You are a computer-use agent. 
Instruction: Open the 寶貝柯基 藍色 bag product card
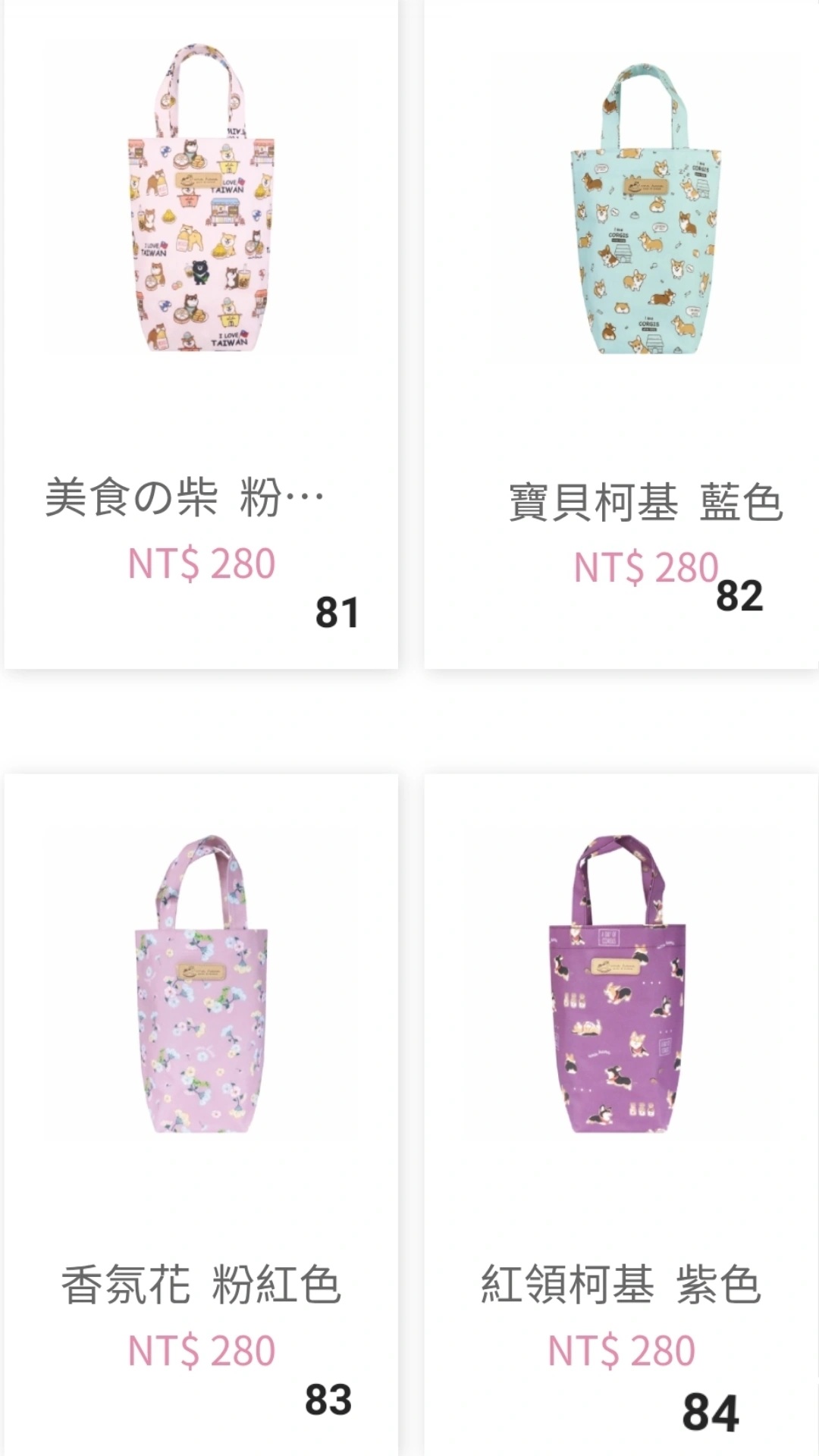621,334
